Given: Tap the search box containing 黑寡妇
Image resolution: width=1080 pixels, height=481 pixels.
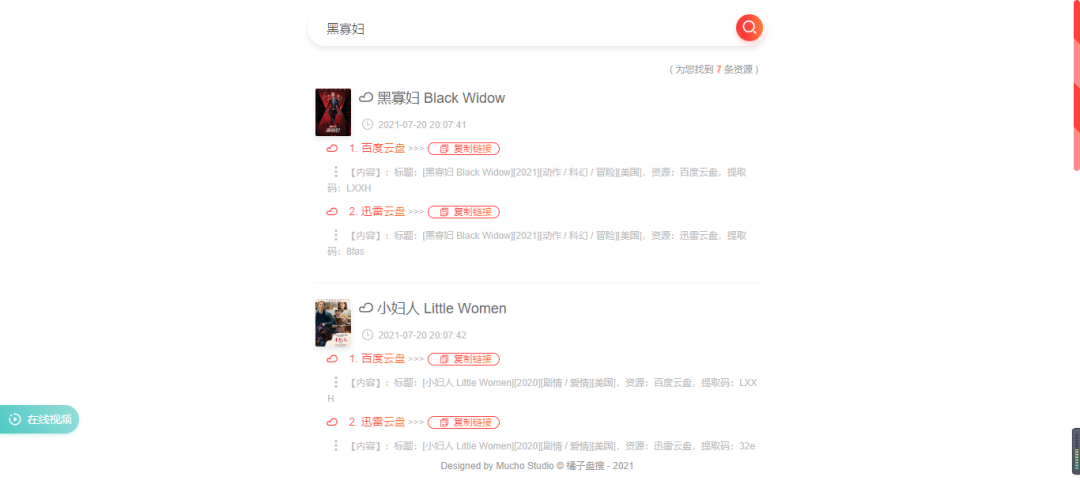Looking at the screenshot, I should [x=520, y=29].
